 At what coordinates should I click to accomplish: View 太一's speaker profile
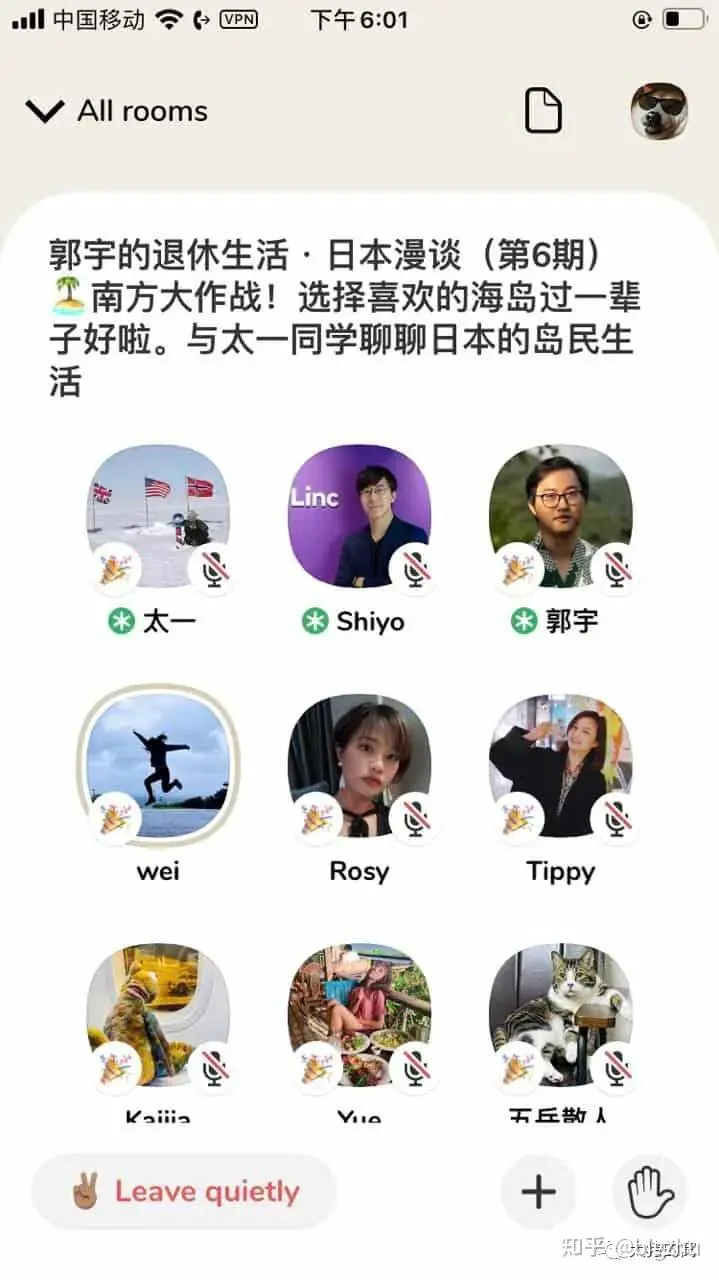pyautogui.click(x=158, y=516)
